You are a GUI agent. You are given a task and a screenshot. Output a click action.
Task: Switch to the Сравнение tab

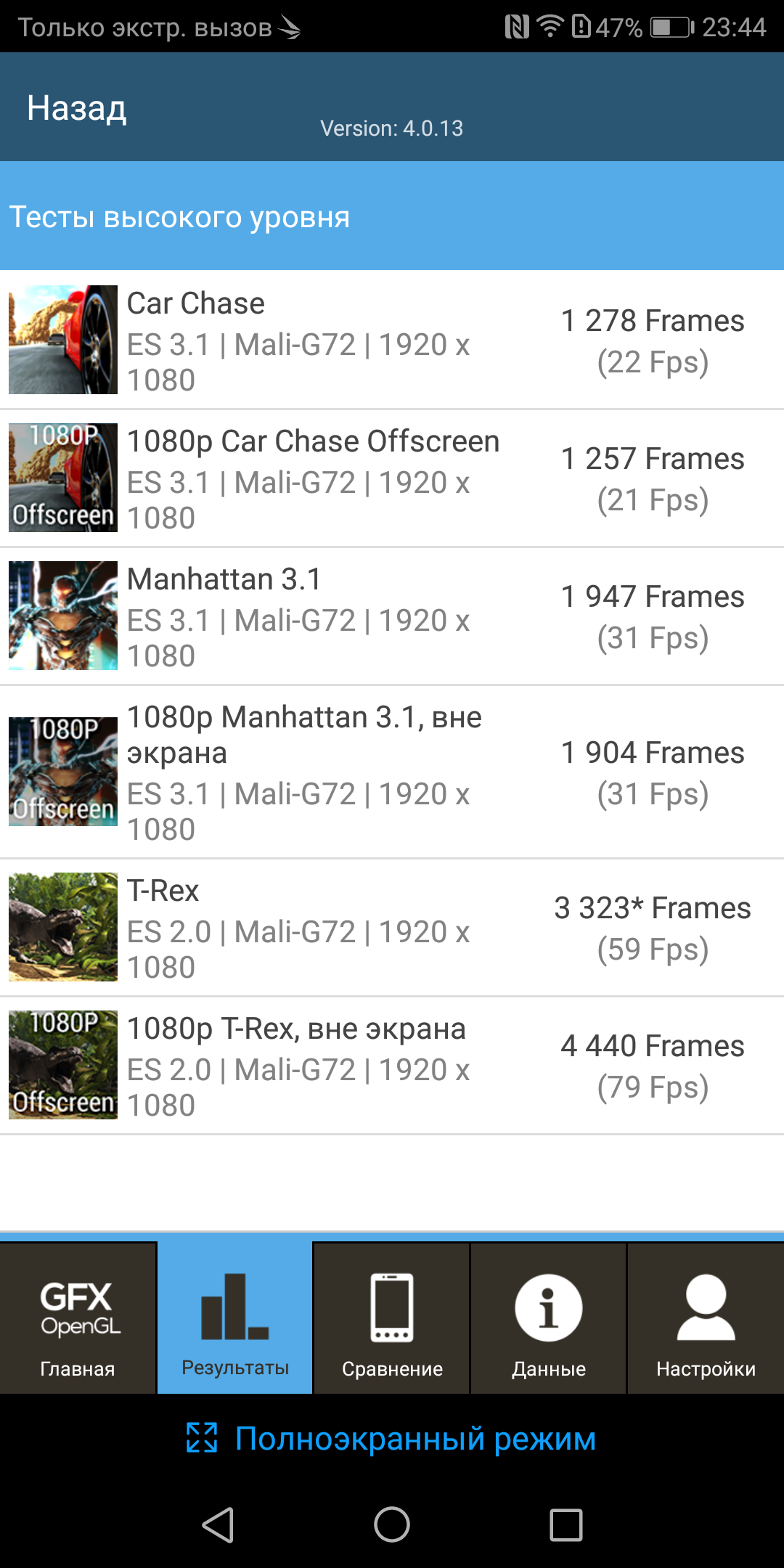point(392,1318)
